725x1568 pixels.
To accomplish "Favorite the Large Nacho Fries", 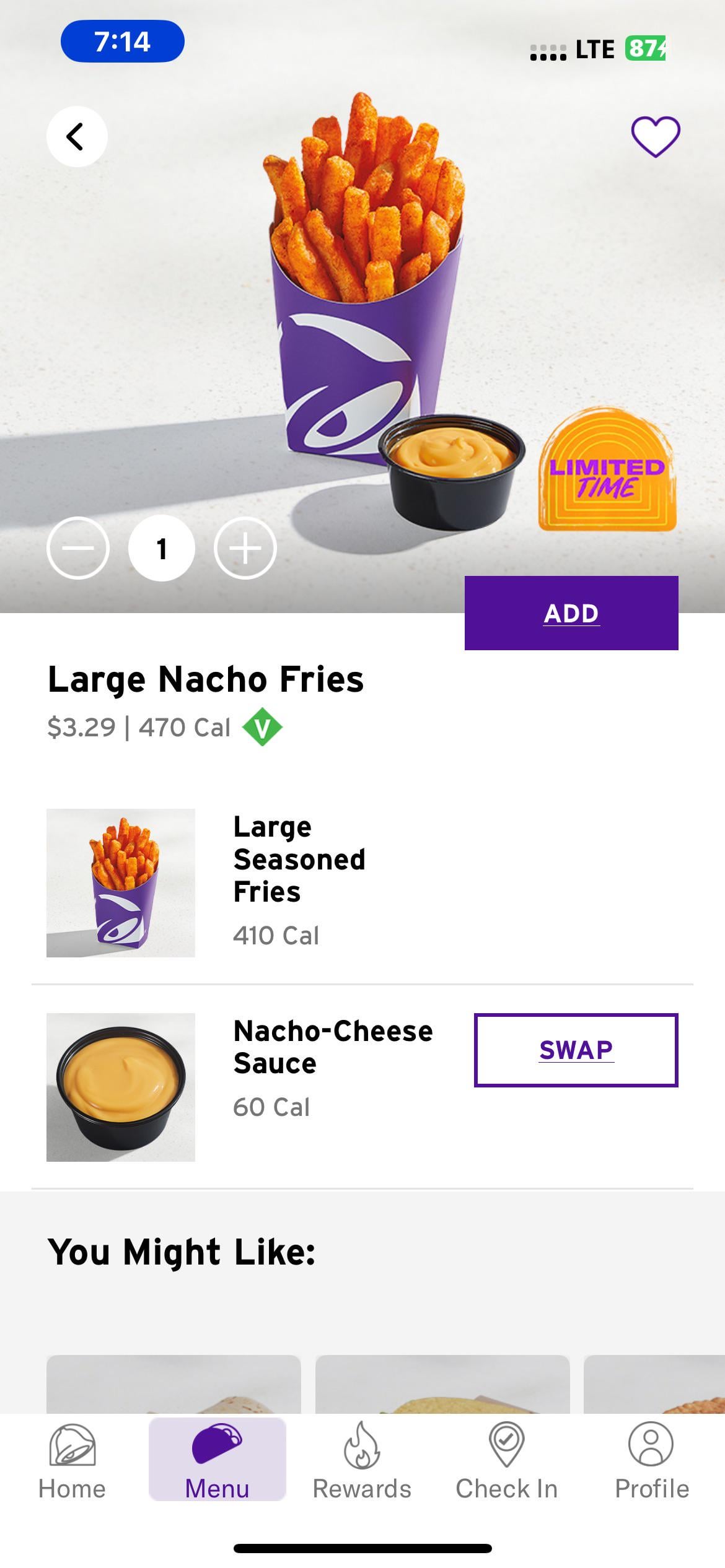I will (x=655, y=136).
